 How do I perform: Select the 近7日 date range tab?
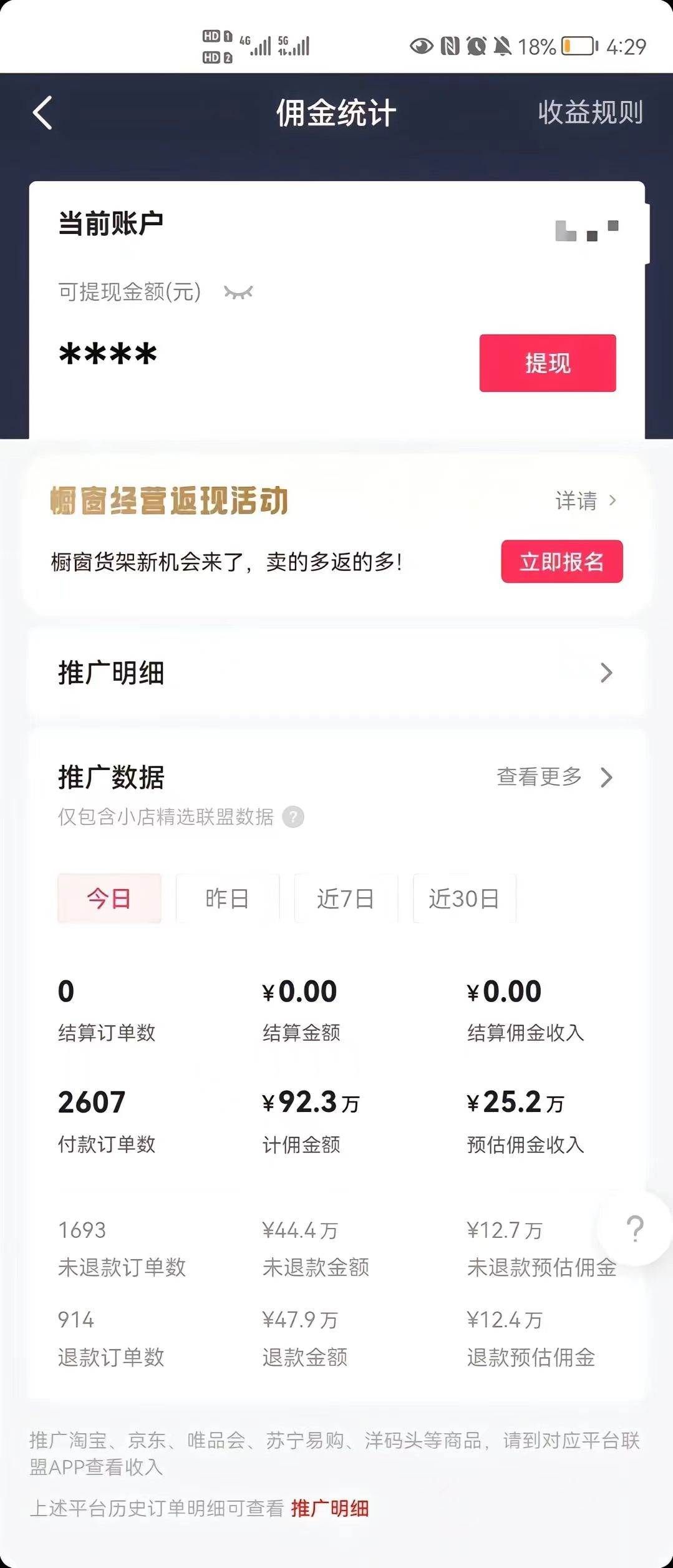346,898
